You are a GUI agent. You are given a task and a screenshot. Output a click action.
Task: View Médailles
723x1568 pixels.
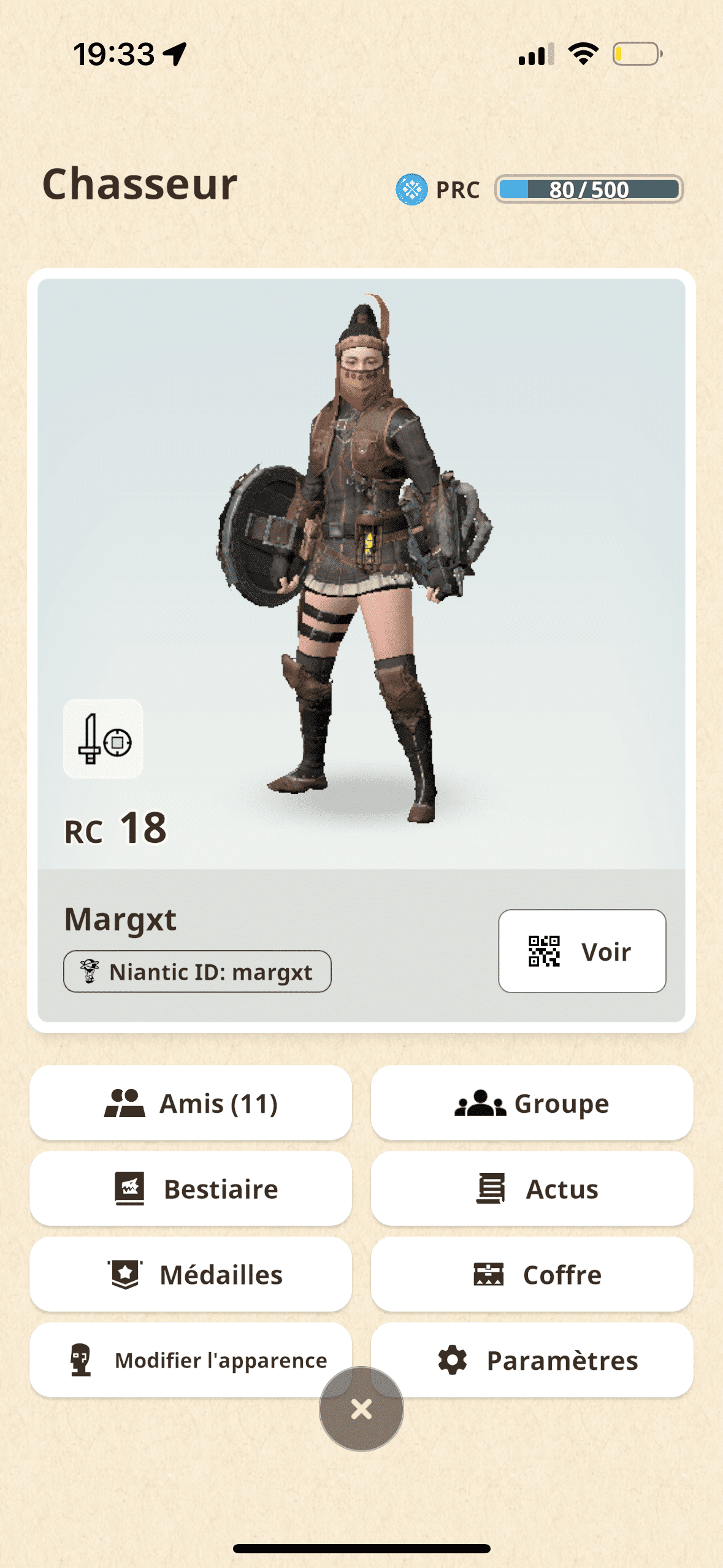(x=191, y=1274)
